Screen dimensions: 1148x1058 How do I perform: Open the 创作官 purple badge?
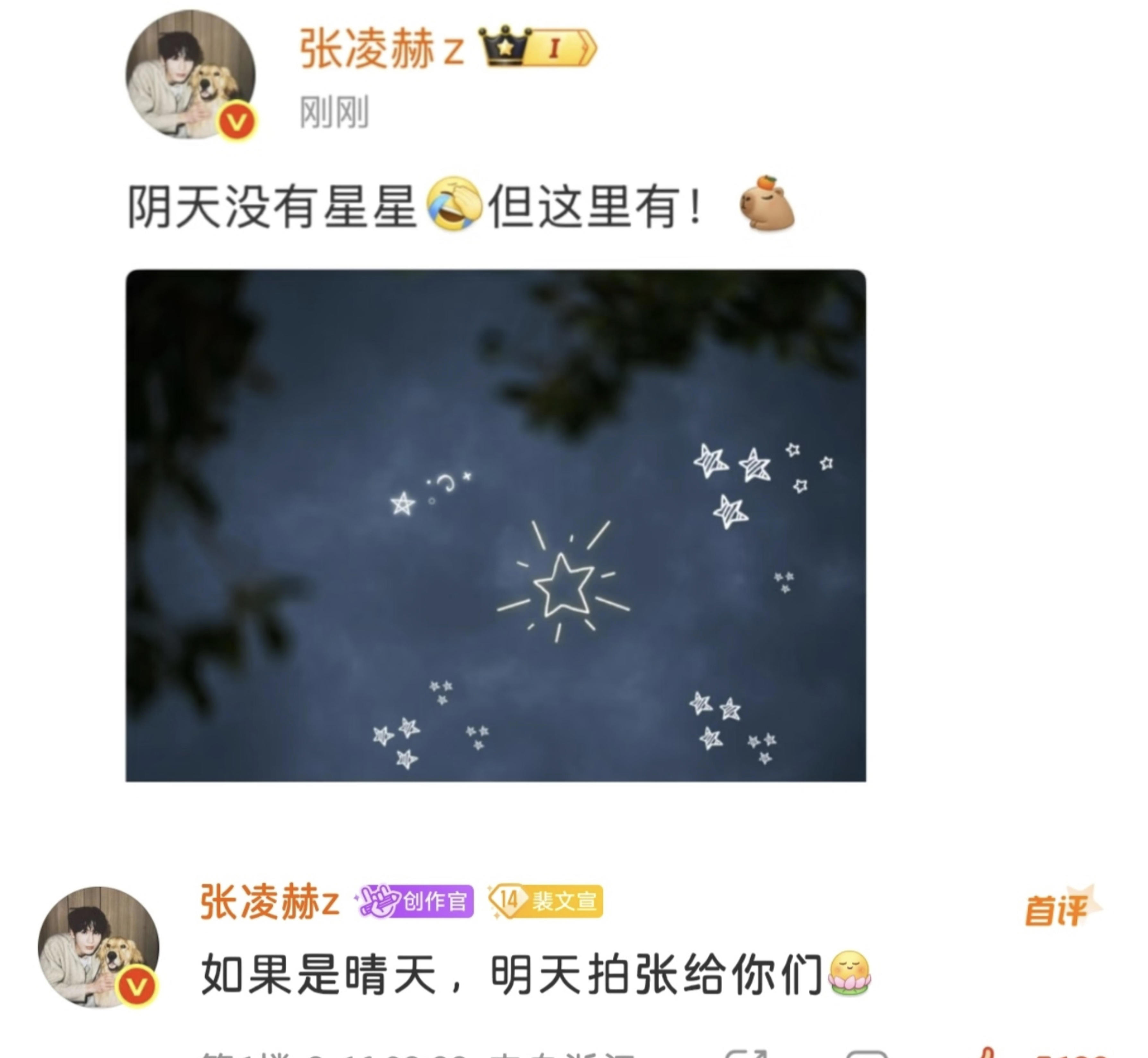(415, 902)
